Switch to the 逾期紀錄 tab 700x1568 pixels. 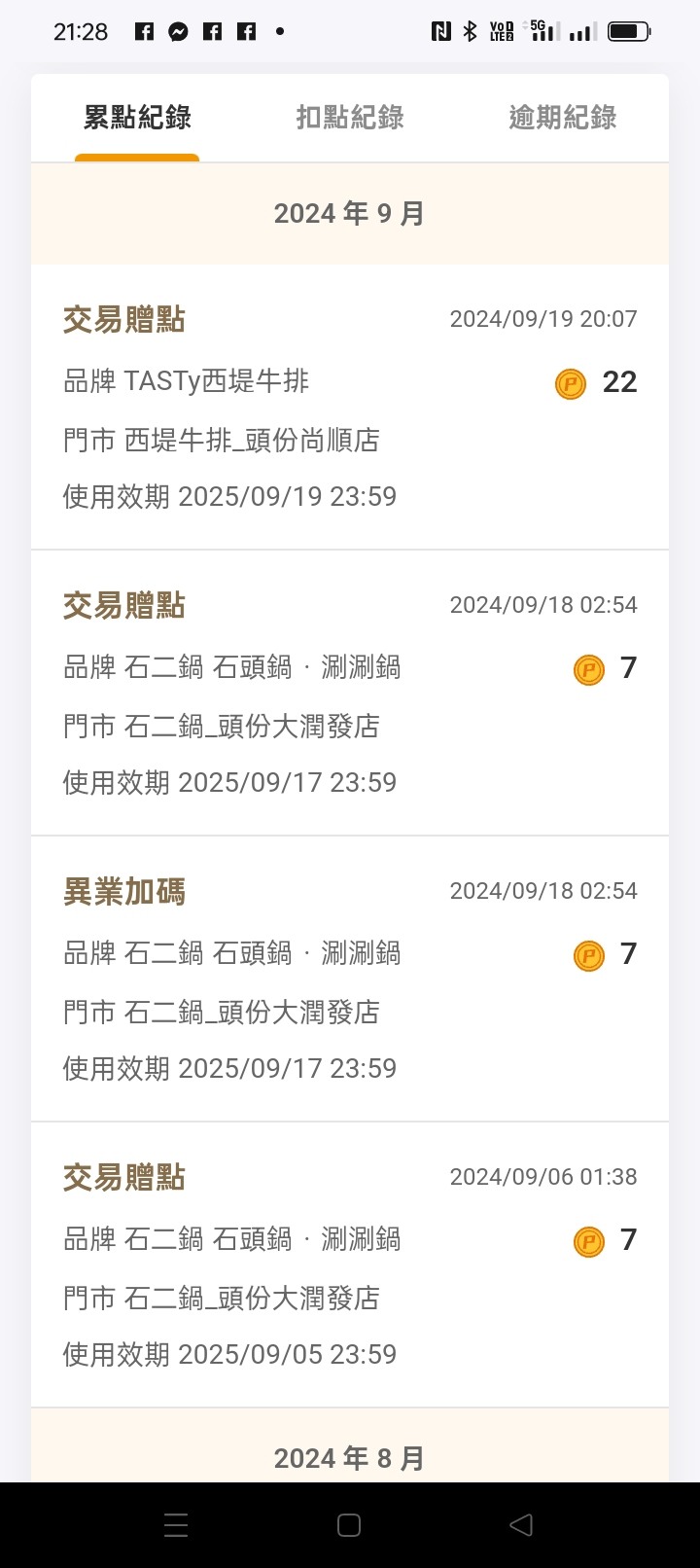[563, 118]
